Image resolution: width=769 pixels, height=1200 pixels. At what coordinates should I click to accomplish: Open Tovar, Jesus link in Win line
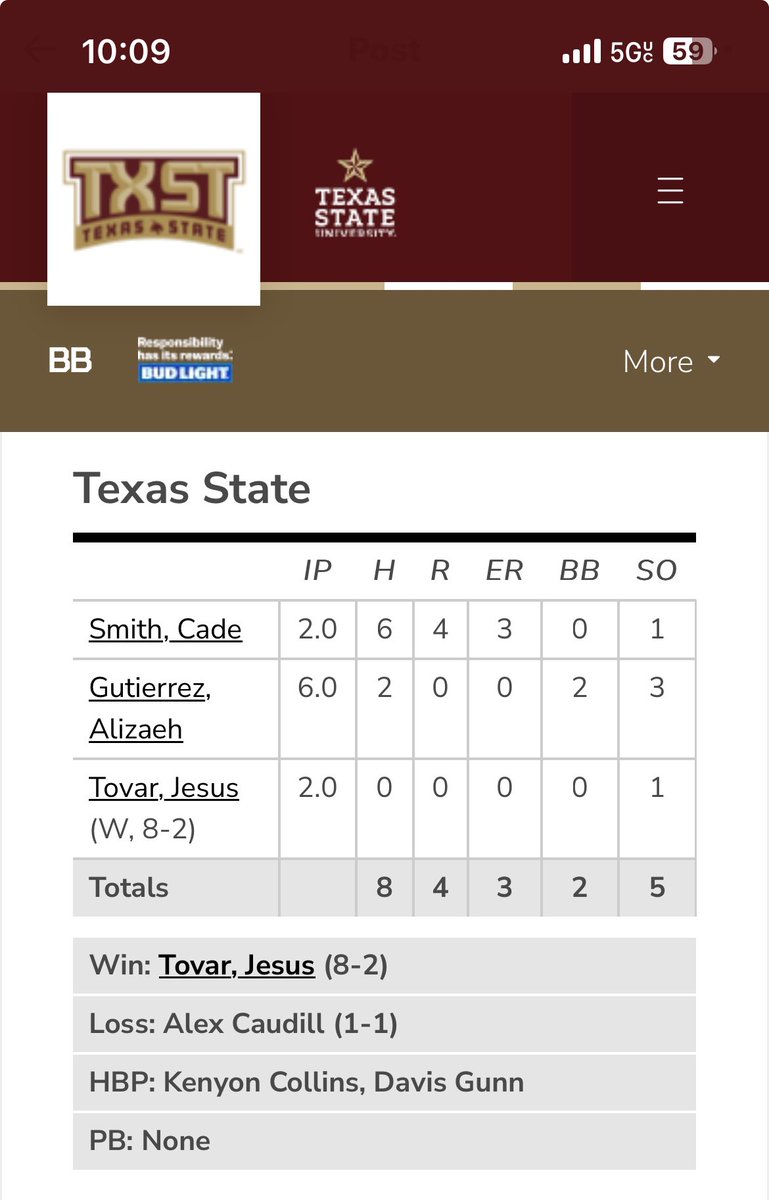tap(237, 966)
